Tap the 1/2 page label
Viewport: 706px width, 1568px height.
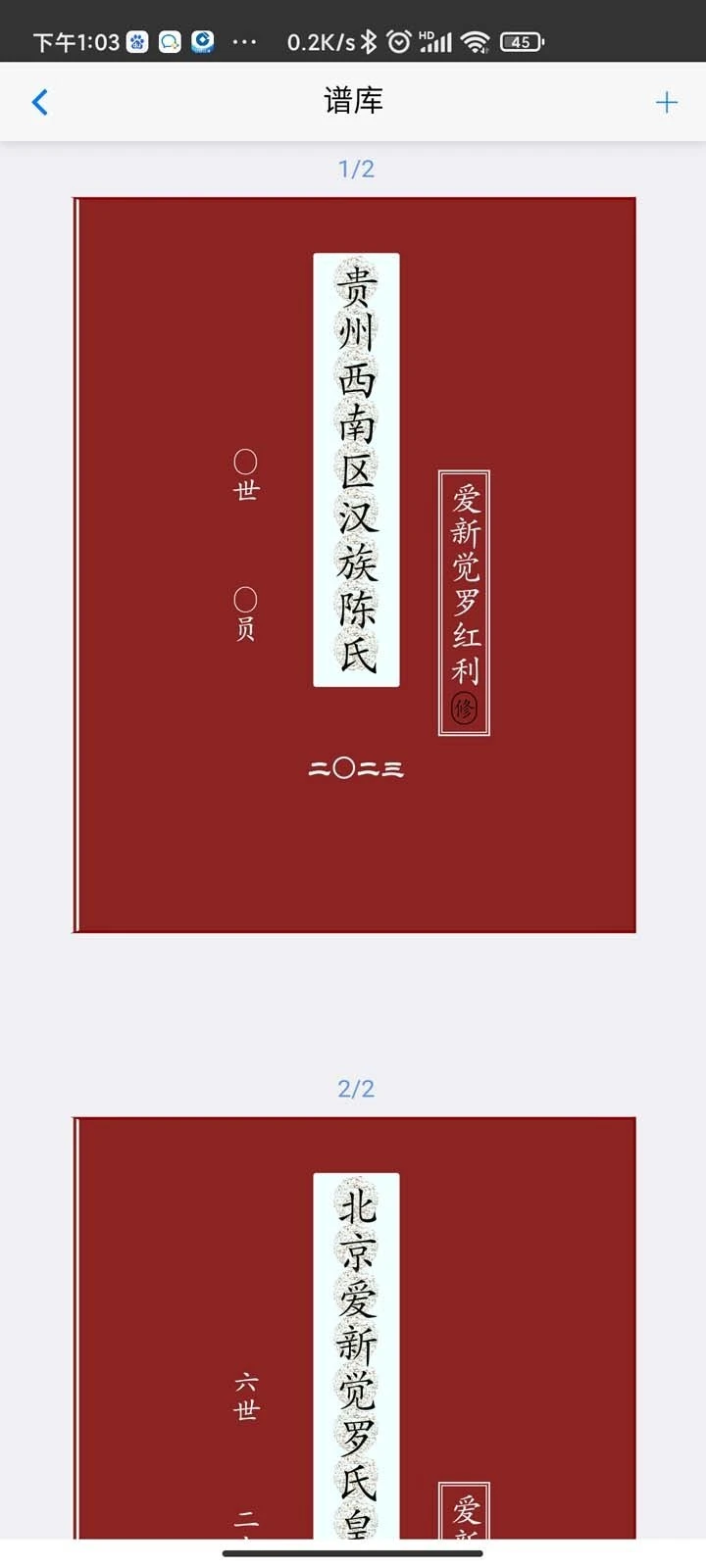click(x=353, y=167)
